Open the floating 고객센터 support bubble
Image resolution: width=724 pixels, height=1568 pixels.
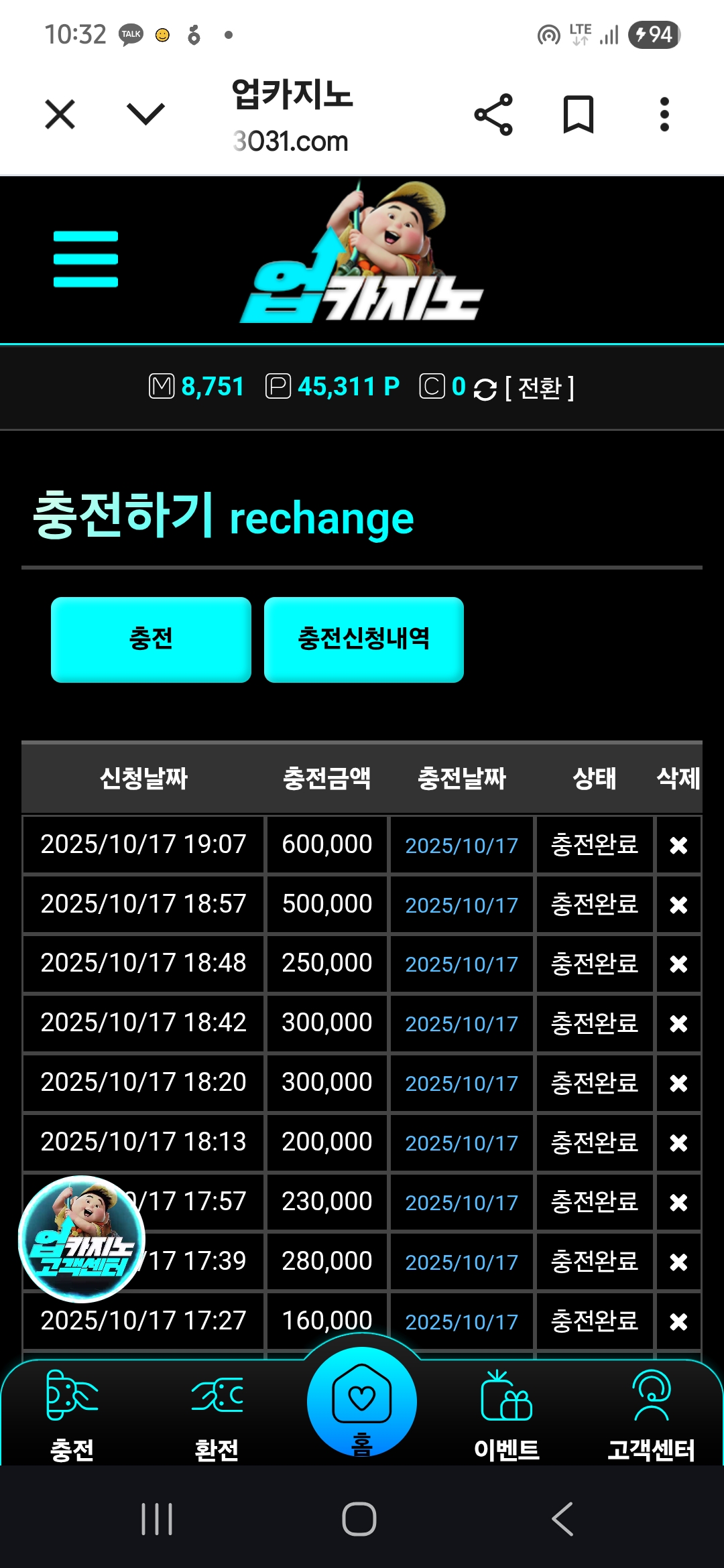[x=81, y=1238]
